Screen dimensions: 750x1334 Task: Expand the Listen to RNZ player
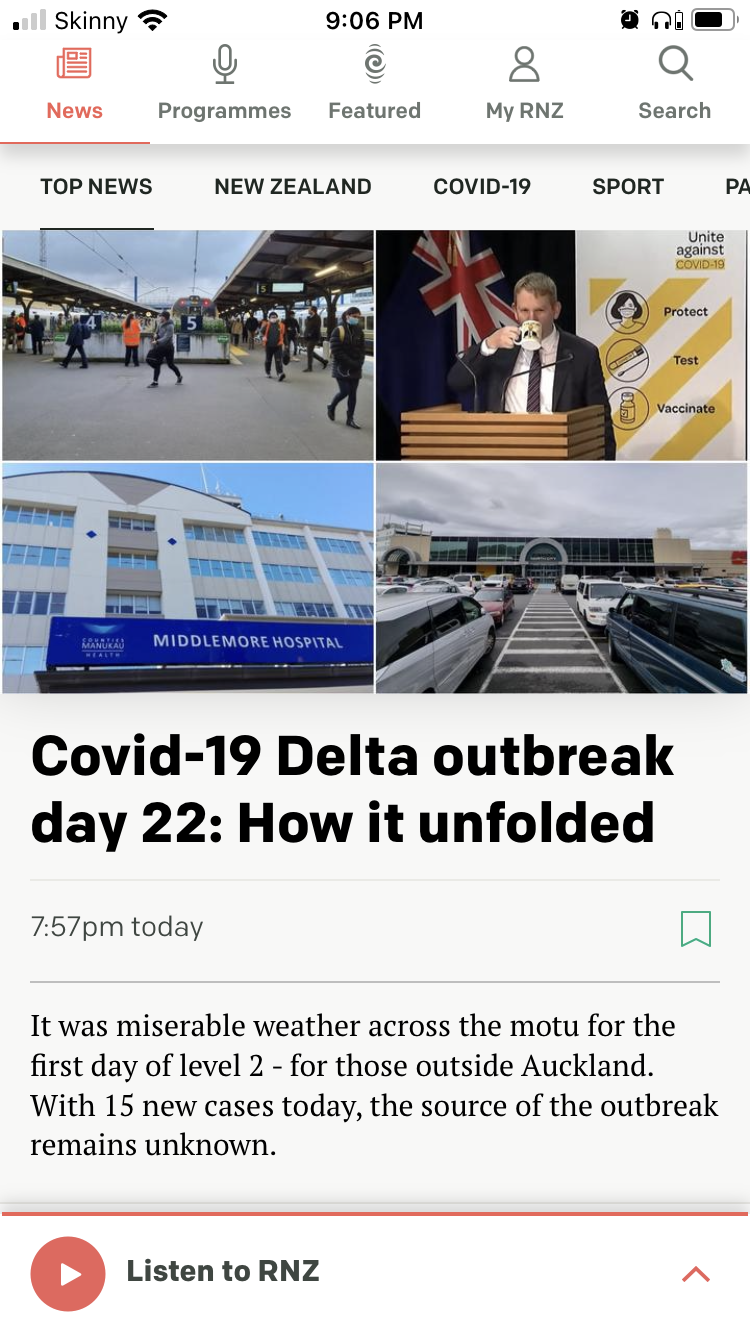click(695, 1273)
